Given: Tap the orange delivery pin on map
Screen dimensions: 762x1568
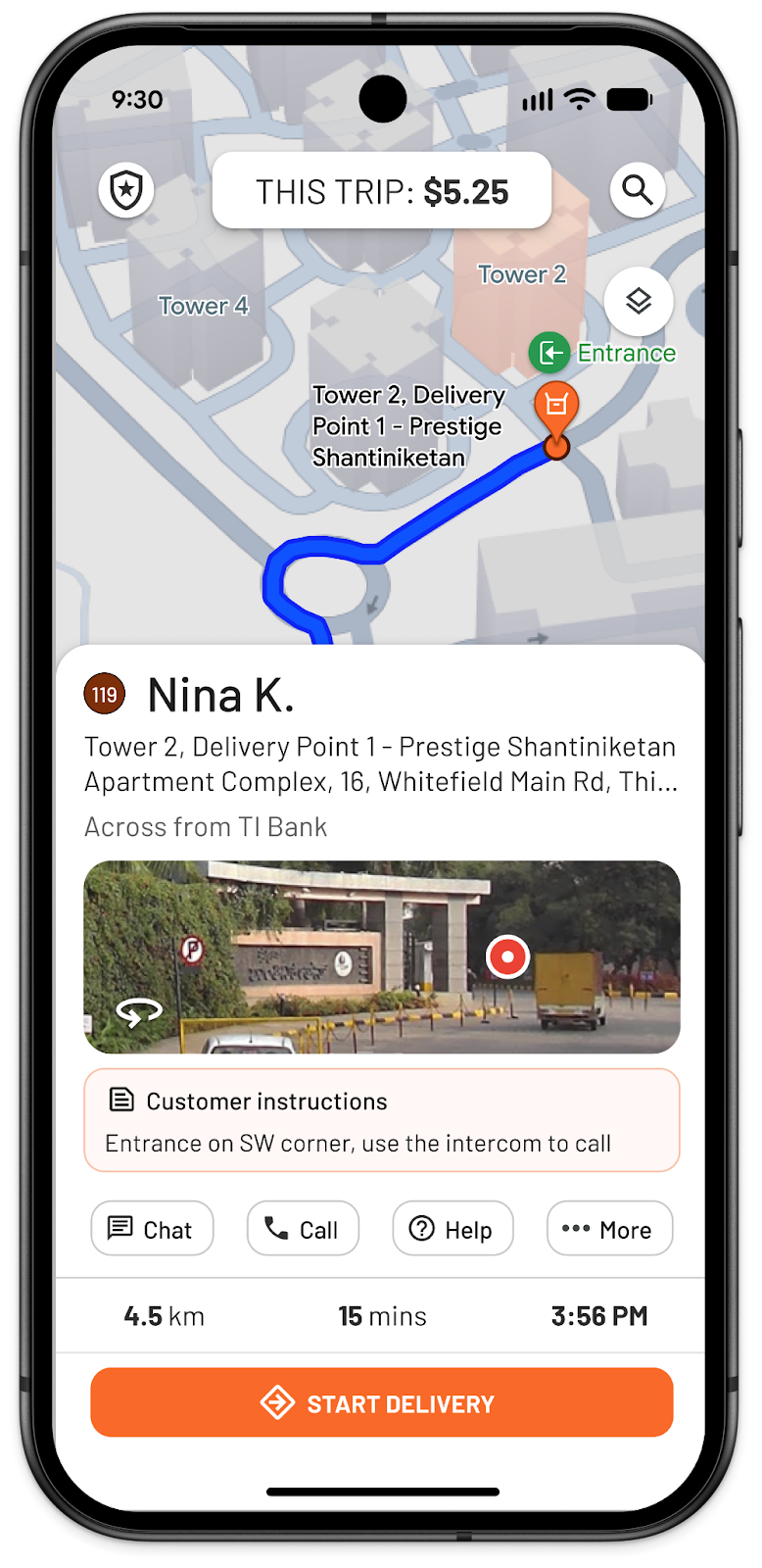Looking at the screenshot, I should 556,407.
